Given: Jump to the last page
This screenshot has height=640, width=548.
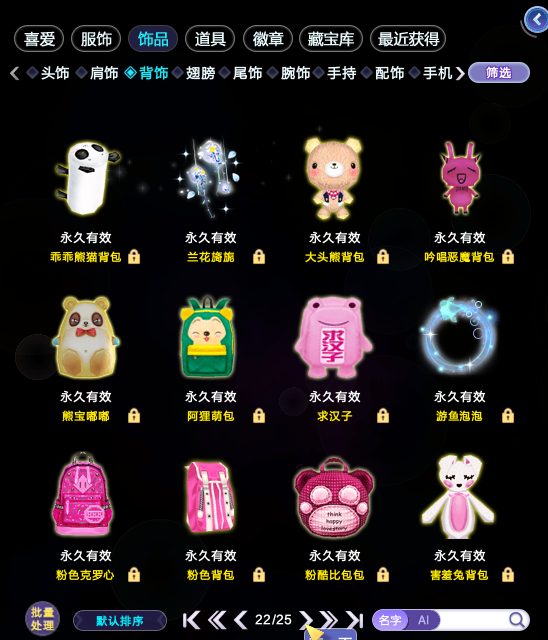Looking at the screenshot, I should tap(355, 620).
